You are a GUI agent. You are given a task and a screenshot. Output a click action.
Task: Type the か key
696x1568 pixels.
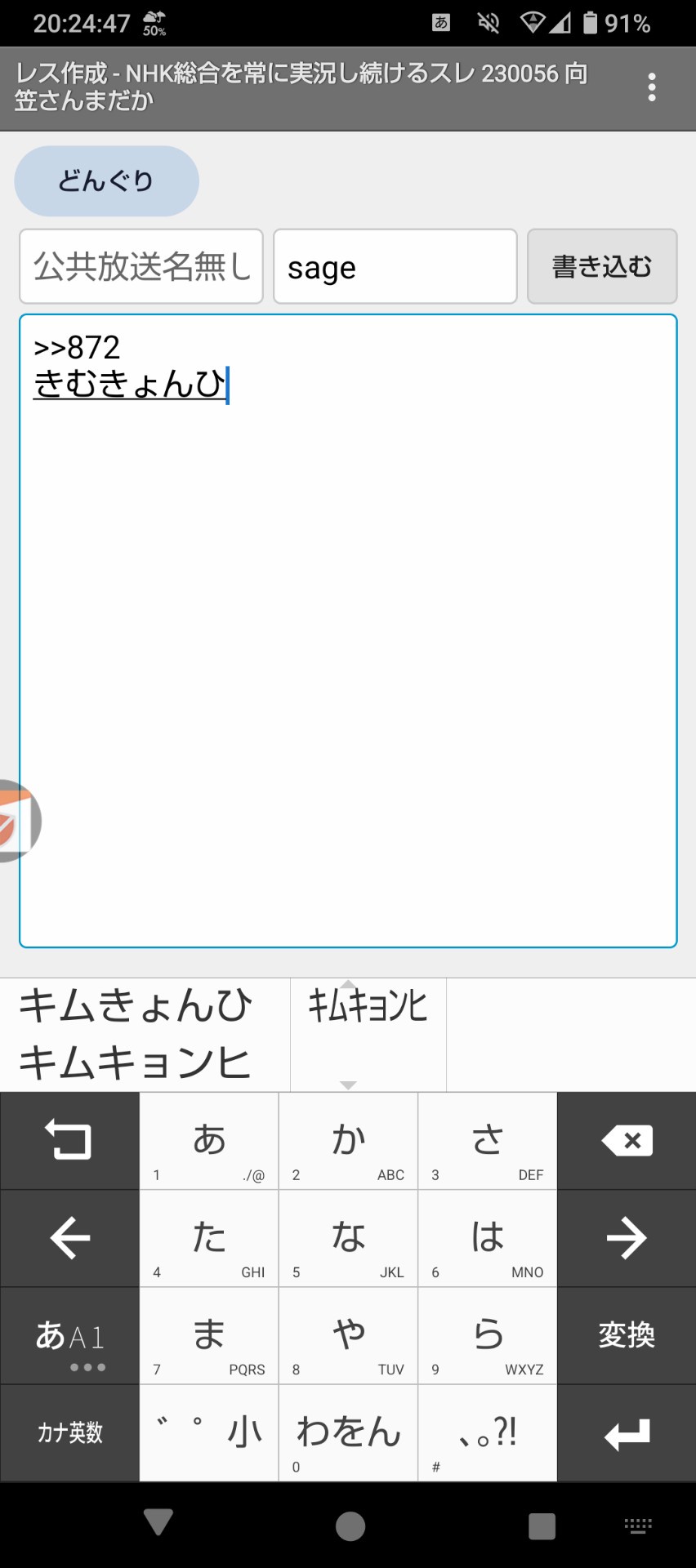coord(348,1141)
